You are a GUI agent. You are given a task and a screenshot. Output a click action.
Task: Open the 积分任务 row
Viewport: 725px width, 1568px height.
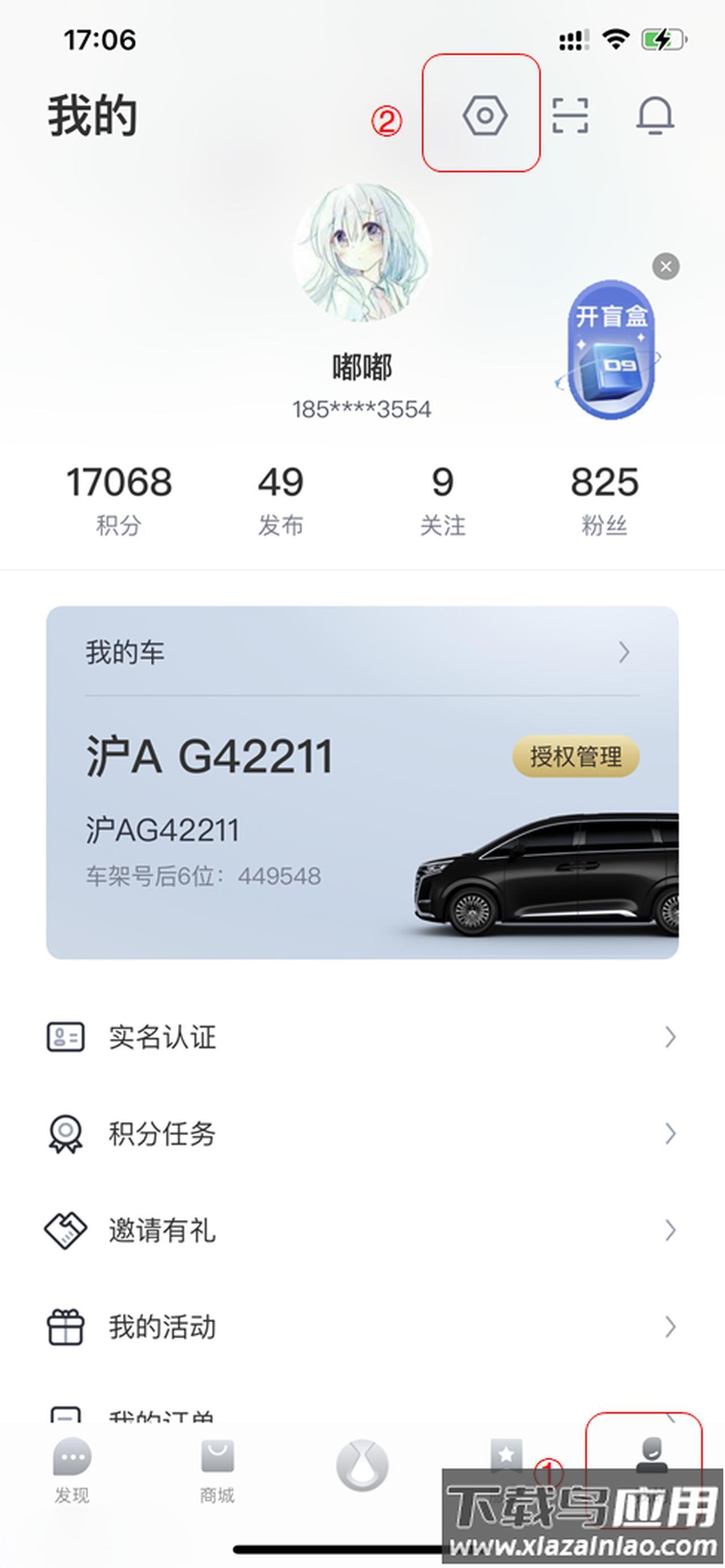(x=362, y=1133)
